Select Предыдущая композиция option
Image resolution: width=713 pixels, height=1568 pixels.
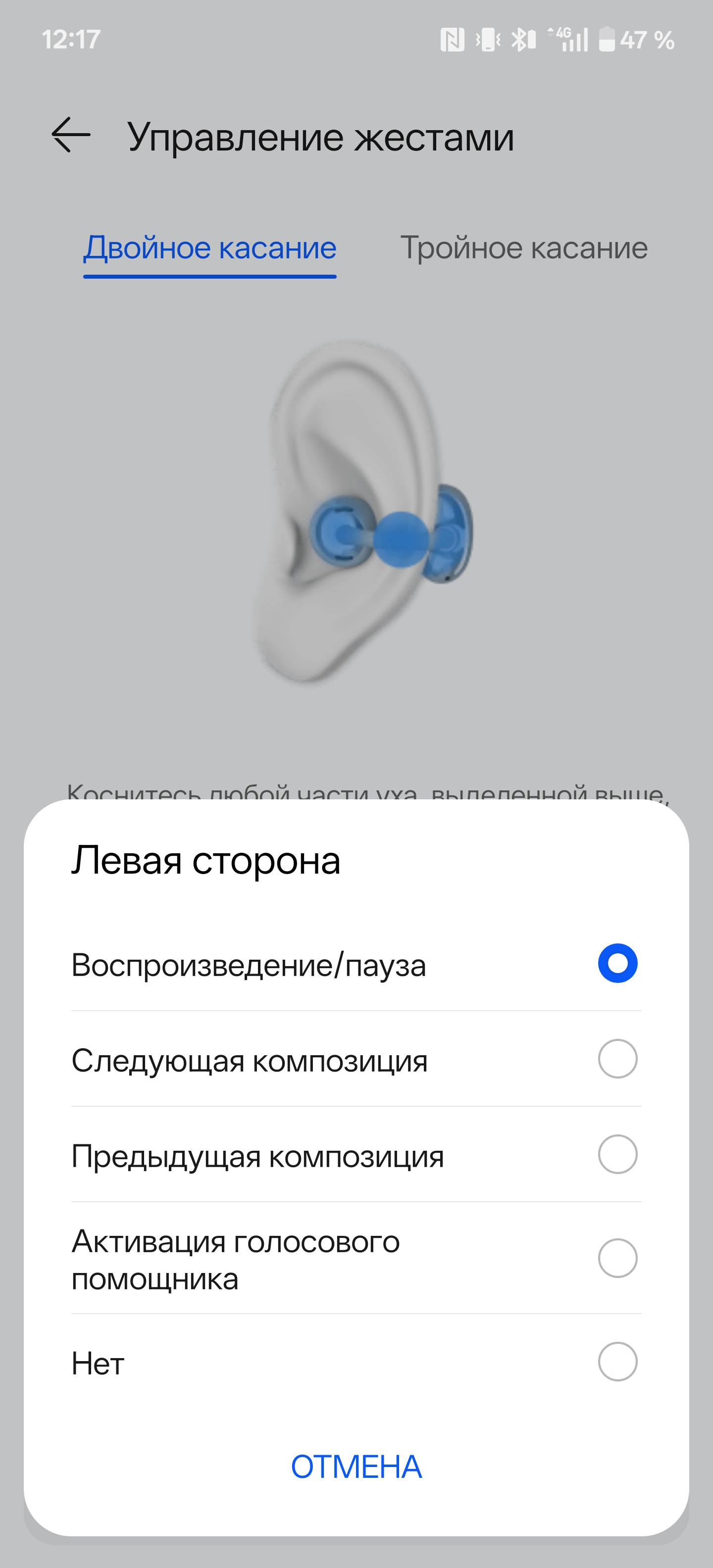coord(617,1154)
